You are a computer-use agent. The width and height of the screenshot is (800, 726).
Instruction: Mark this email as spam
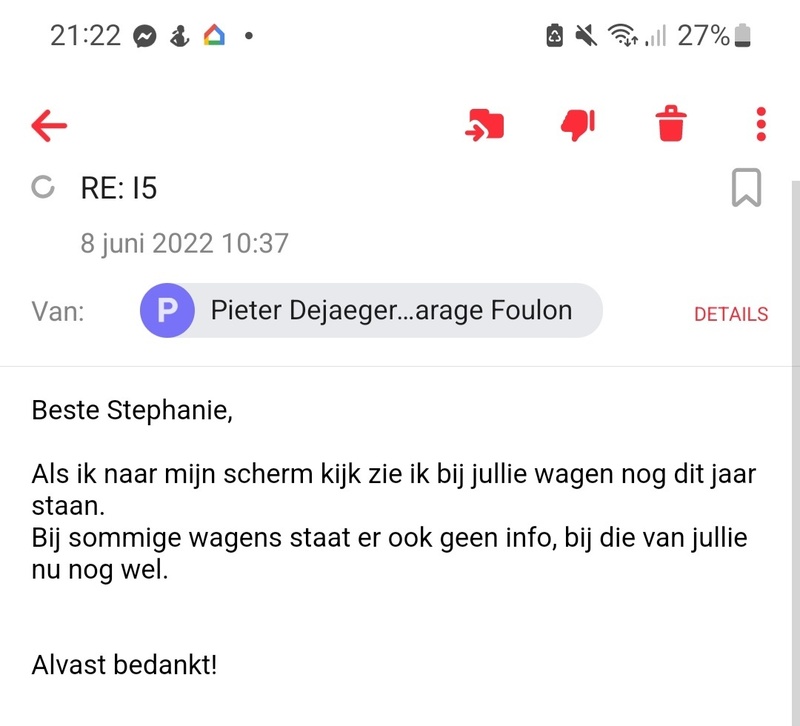tap(578, 125)
